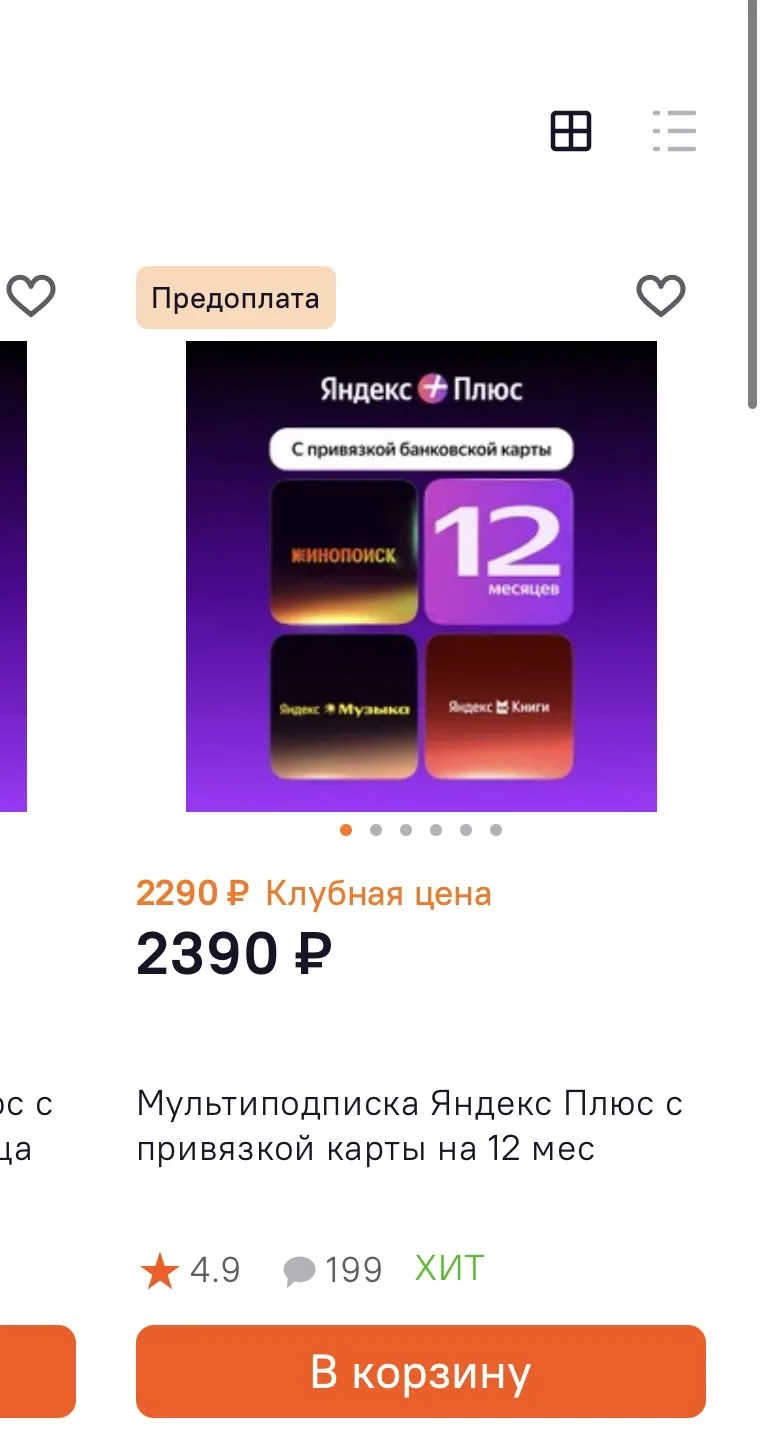
Task: Favorite the partially visible product on the left
Action: pyautogui.click(x=31, y=296)
